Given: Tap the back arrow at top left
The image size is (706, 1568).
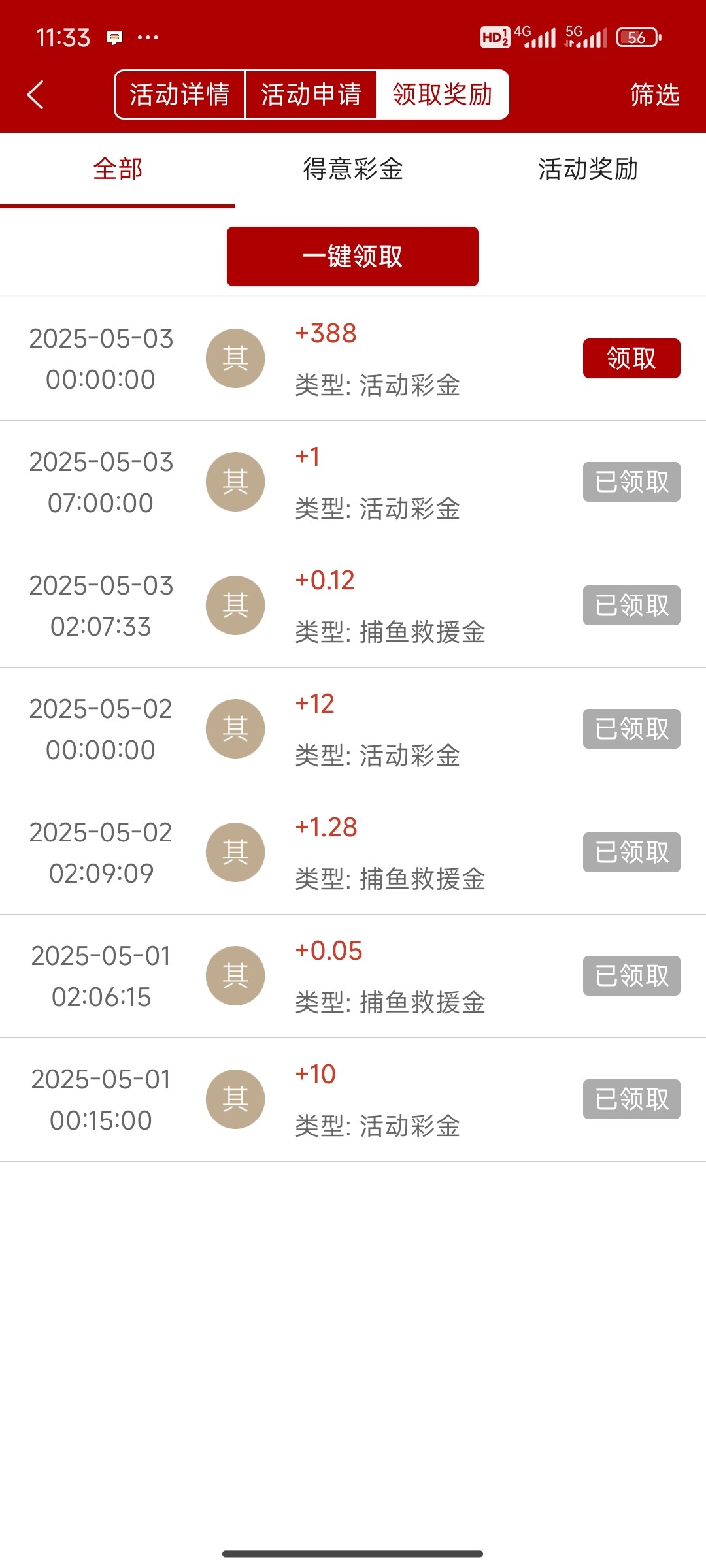Looking at the screenshot, I should [36, 94].
